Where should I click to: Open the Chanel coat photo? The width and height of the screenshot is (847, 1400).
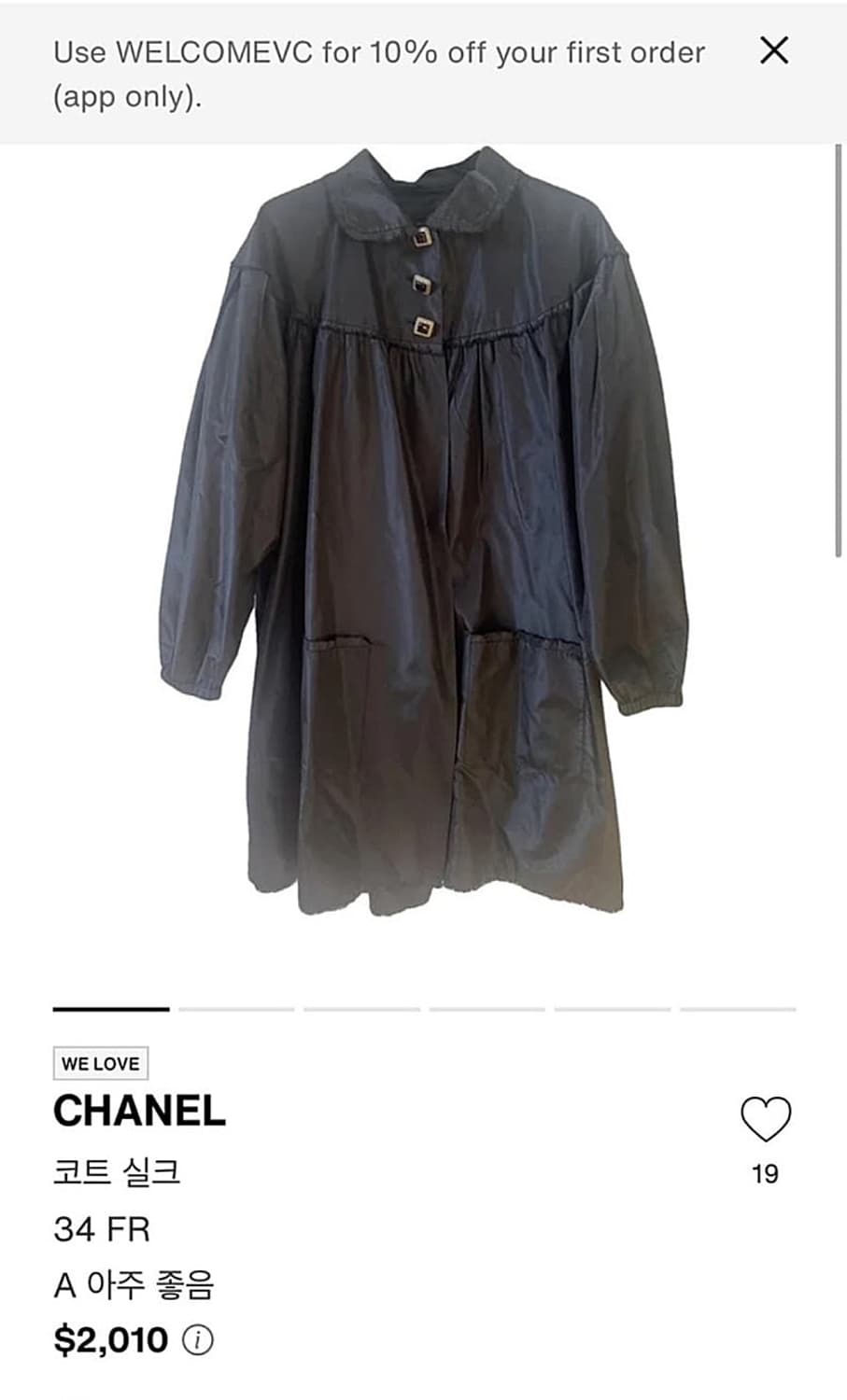(423, 532)
